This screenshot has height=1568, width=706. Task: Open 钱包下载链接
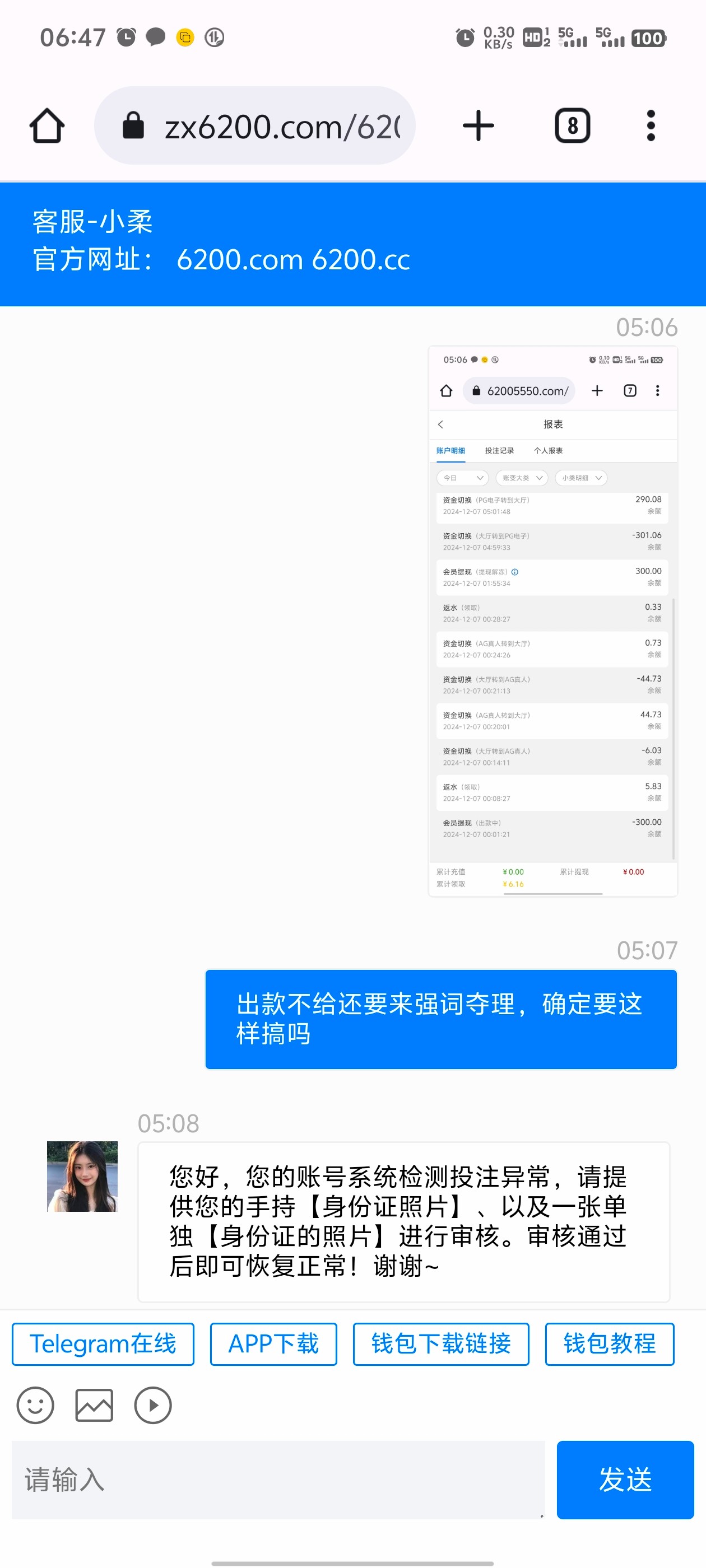(440, 1344)
